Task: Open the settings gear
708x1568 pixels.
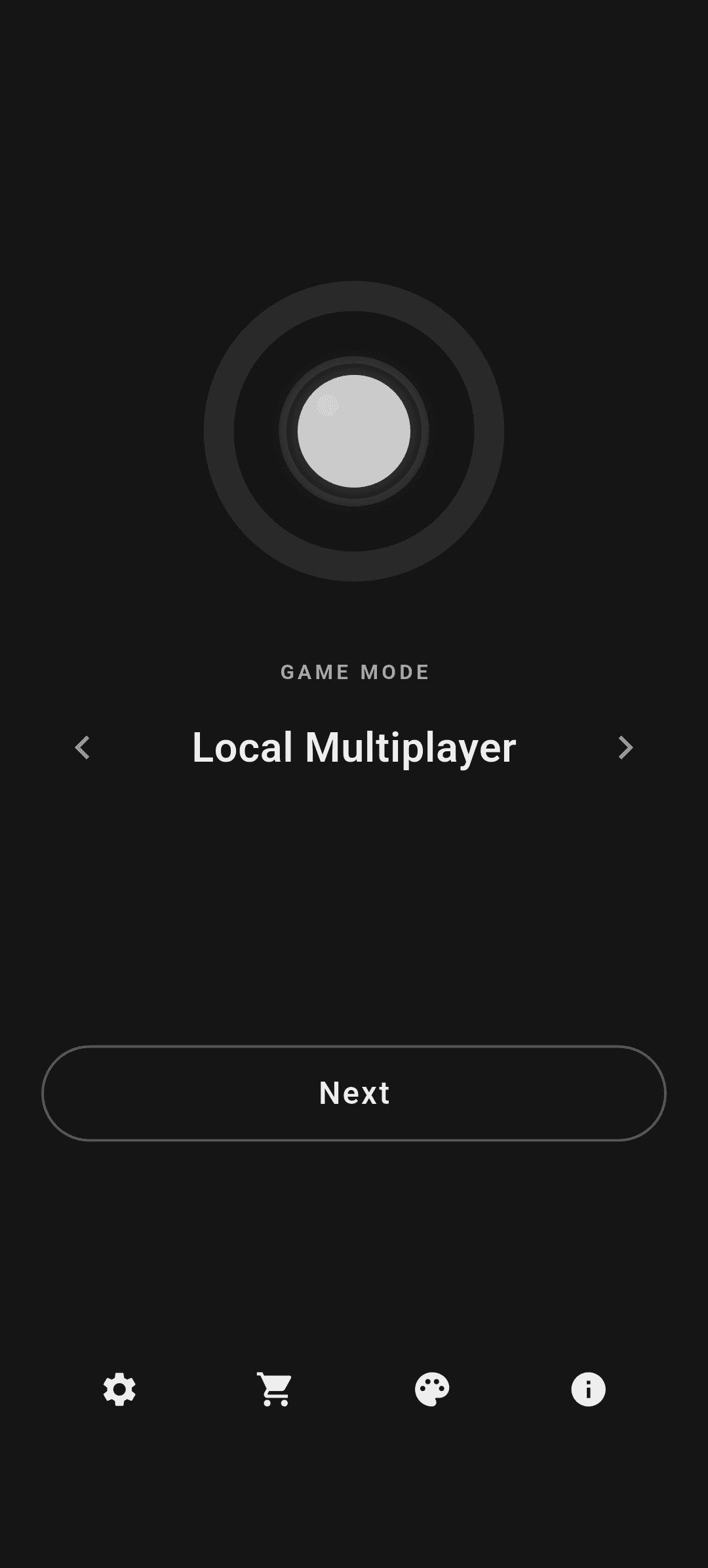Action: click(x=119, y=1389)
